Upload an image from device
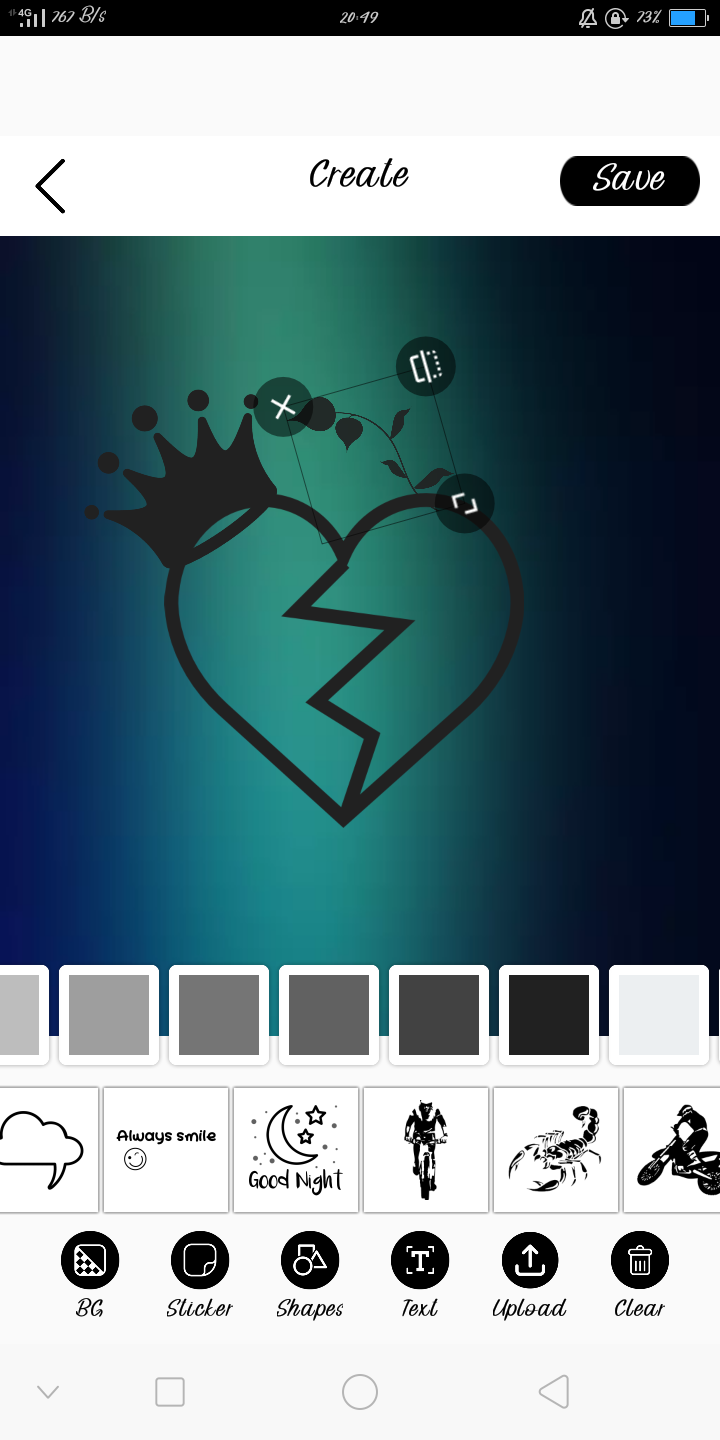The height and width of the screenshot is (1440, 720). [x=530, y=1260]
